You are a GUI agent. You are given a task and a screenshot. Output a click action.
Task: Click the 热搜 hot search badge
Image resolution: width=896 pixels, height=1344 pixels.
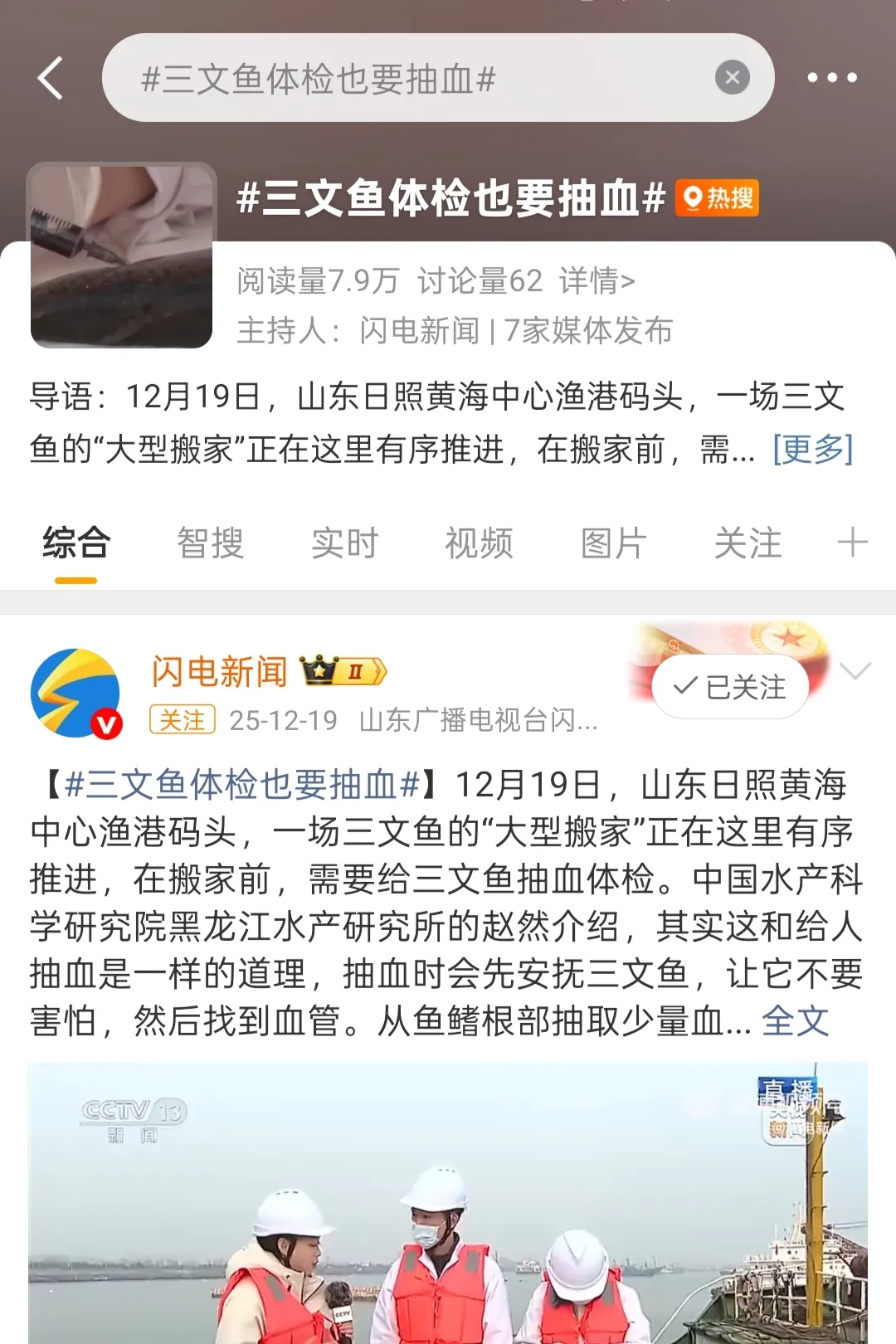pyautogui.click(x=718, y=199)
